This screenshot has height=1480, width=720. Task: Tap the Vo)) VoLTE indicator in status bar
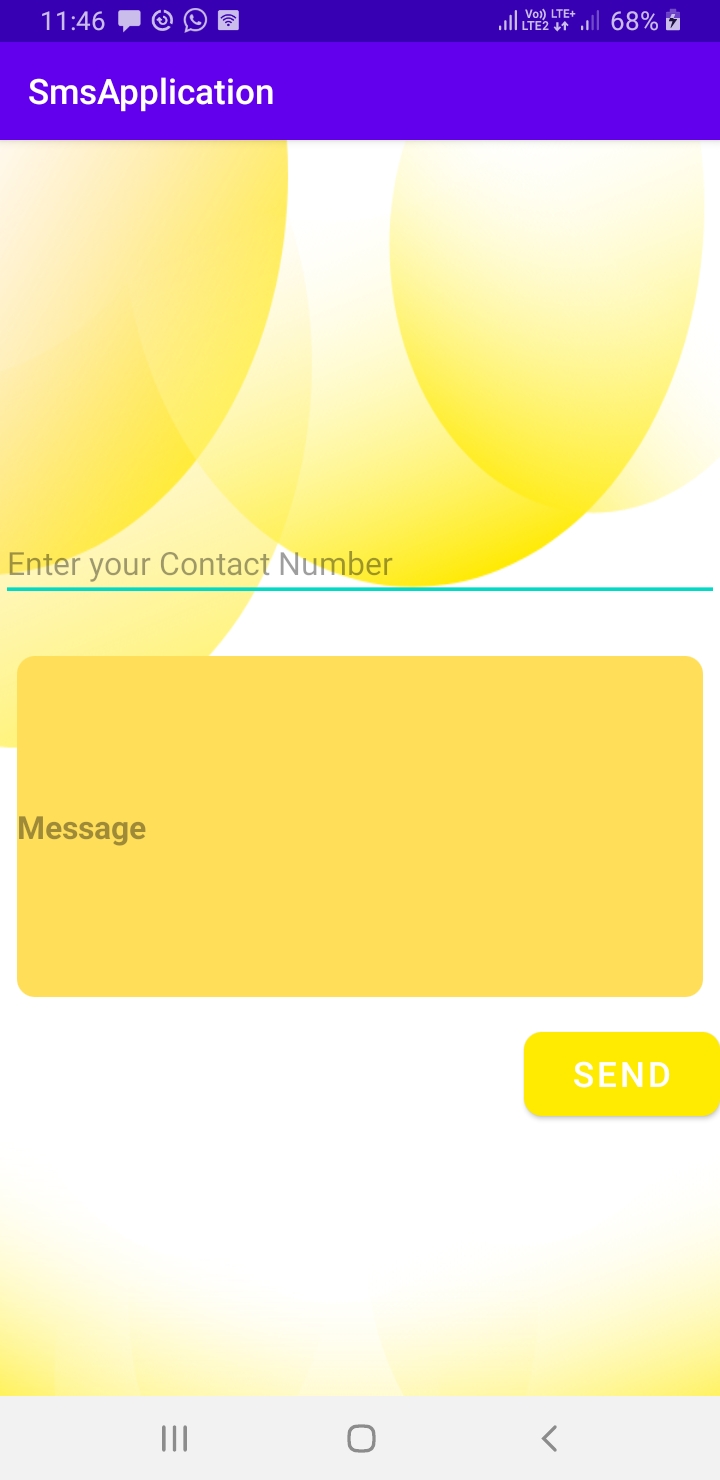tap(532, 13)
